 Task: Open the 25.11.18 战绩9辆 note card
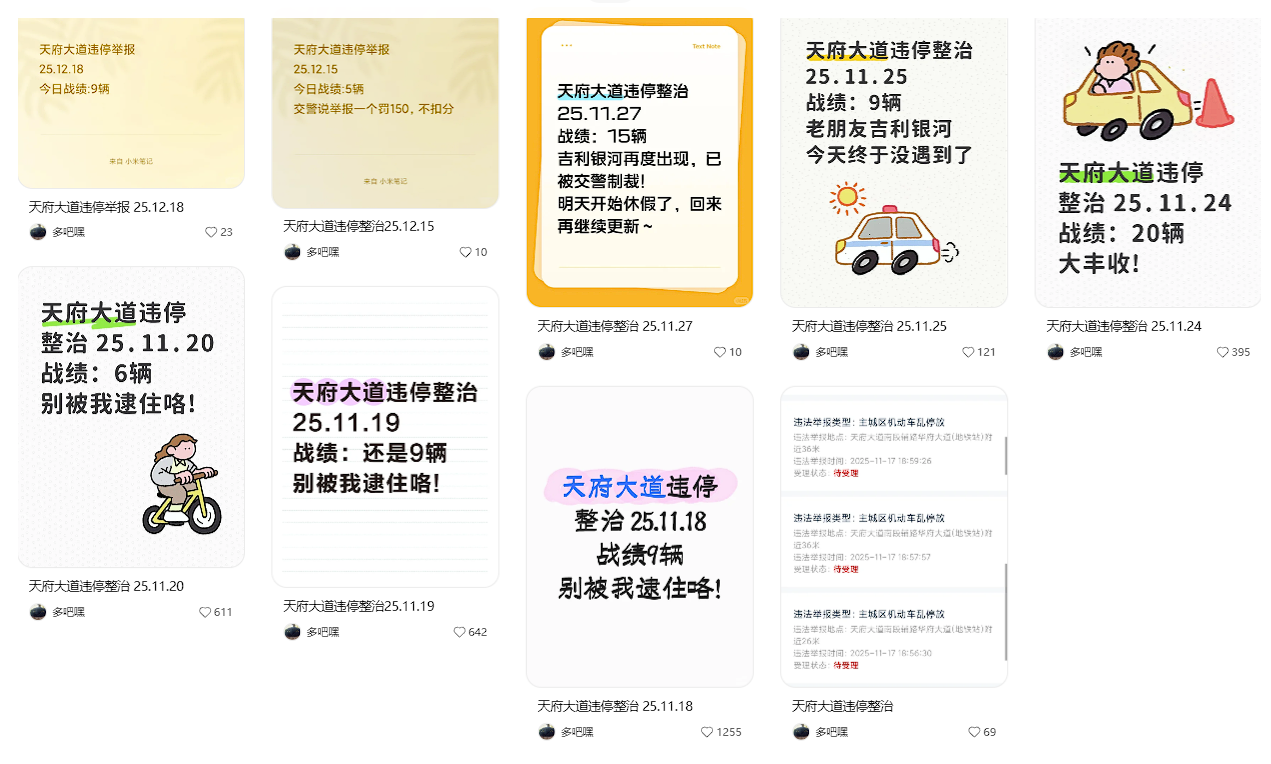(639, 535)
